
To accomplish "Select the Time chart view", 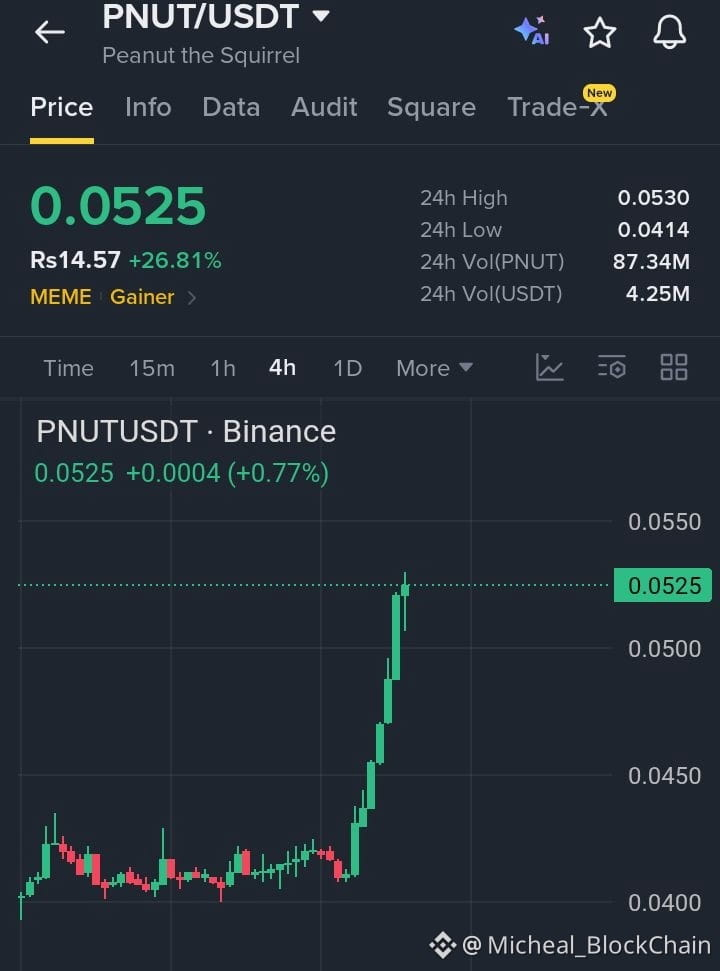I will click(68, 368).
